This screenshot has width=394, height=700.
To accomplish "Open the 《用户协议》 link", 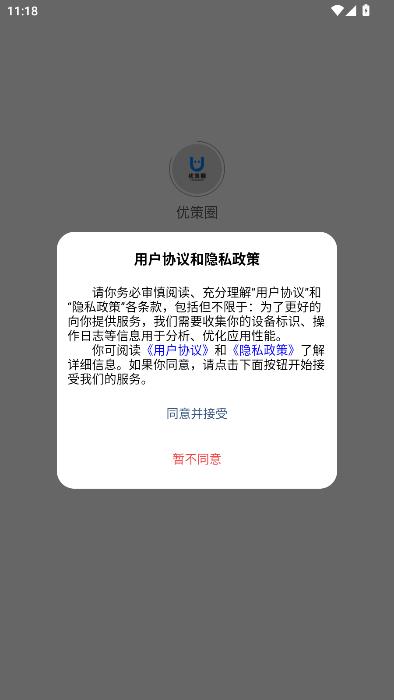I will tap(178, 349).
